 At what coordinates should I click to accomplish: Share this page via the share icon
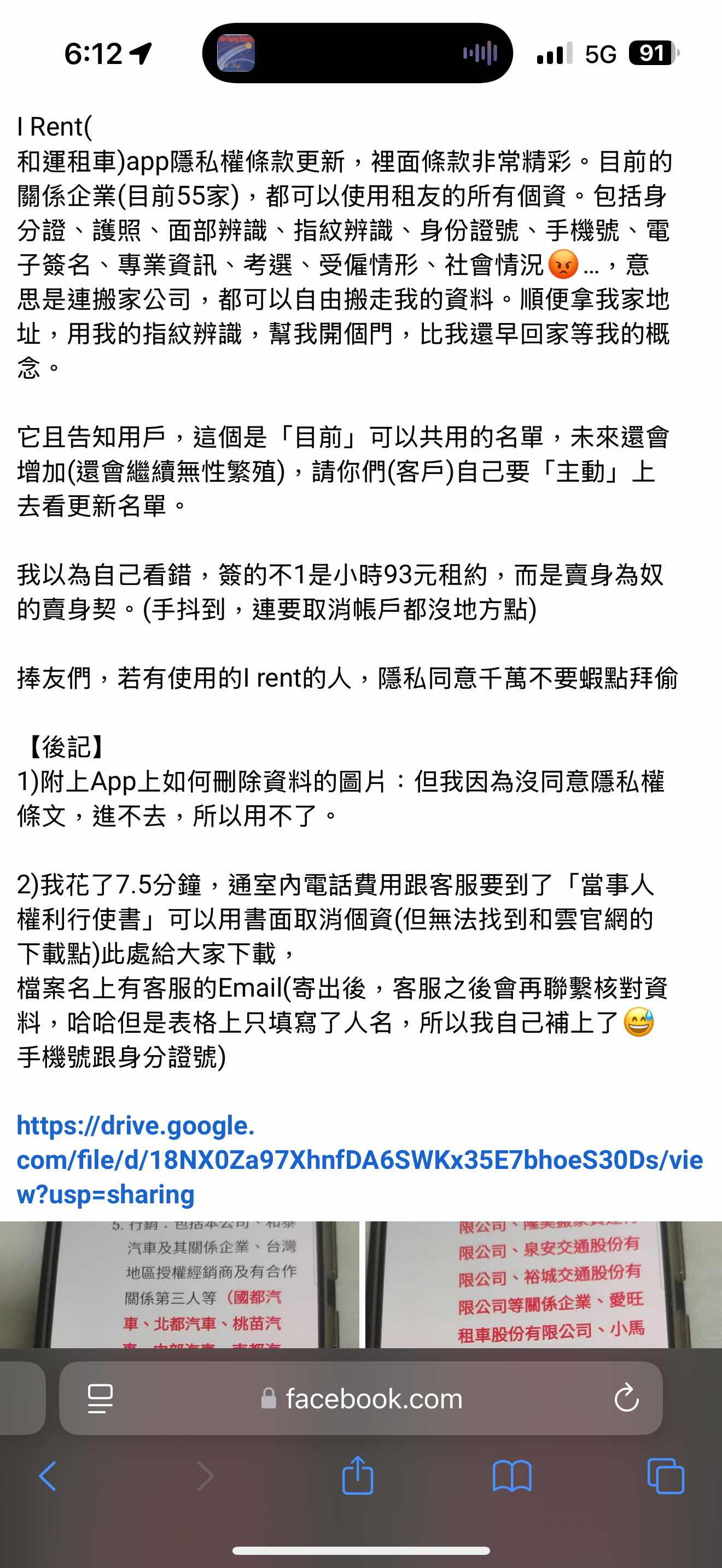(x=357, y=1476)
